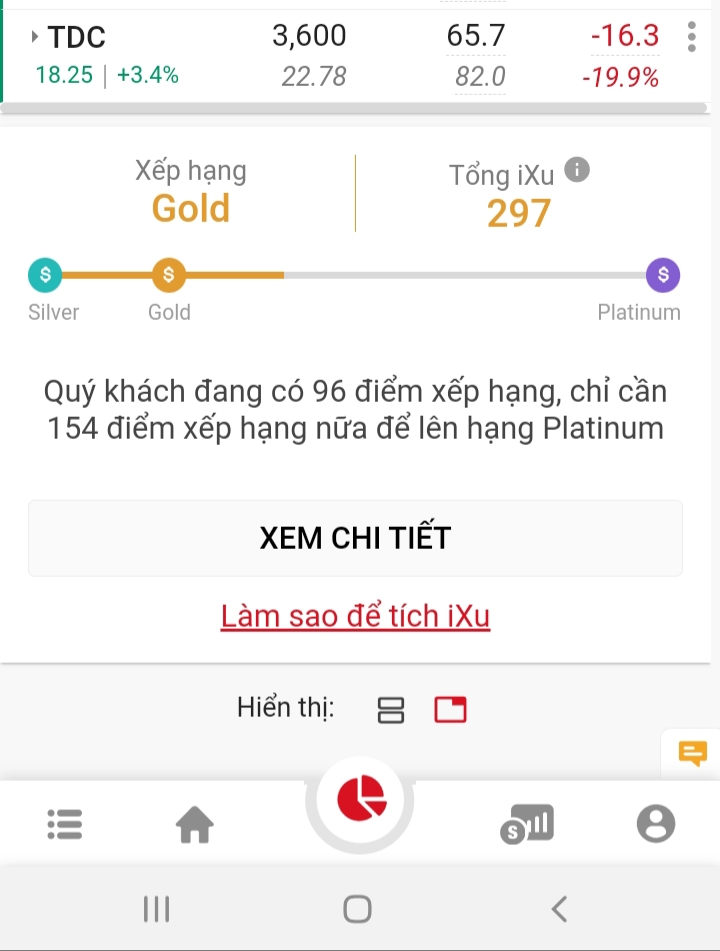The height and width of the screenshot is (951, 720).
Task: Open the list menu tab
Action: [65, 824]
